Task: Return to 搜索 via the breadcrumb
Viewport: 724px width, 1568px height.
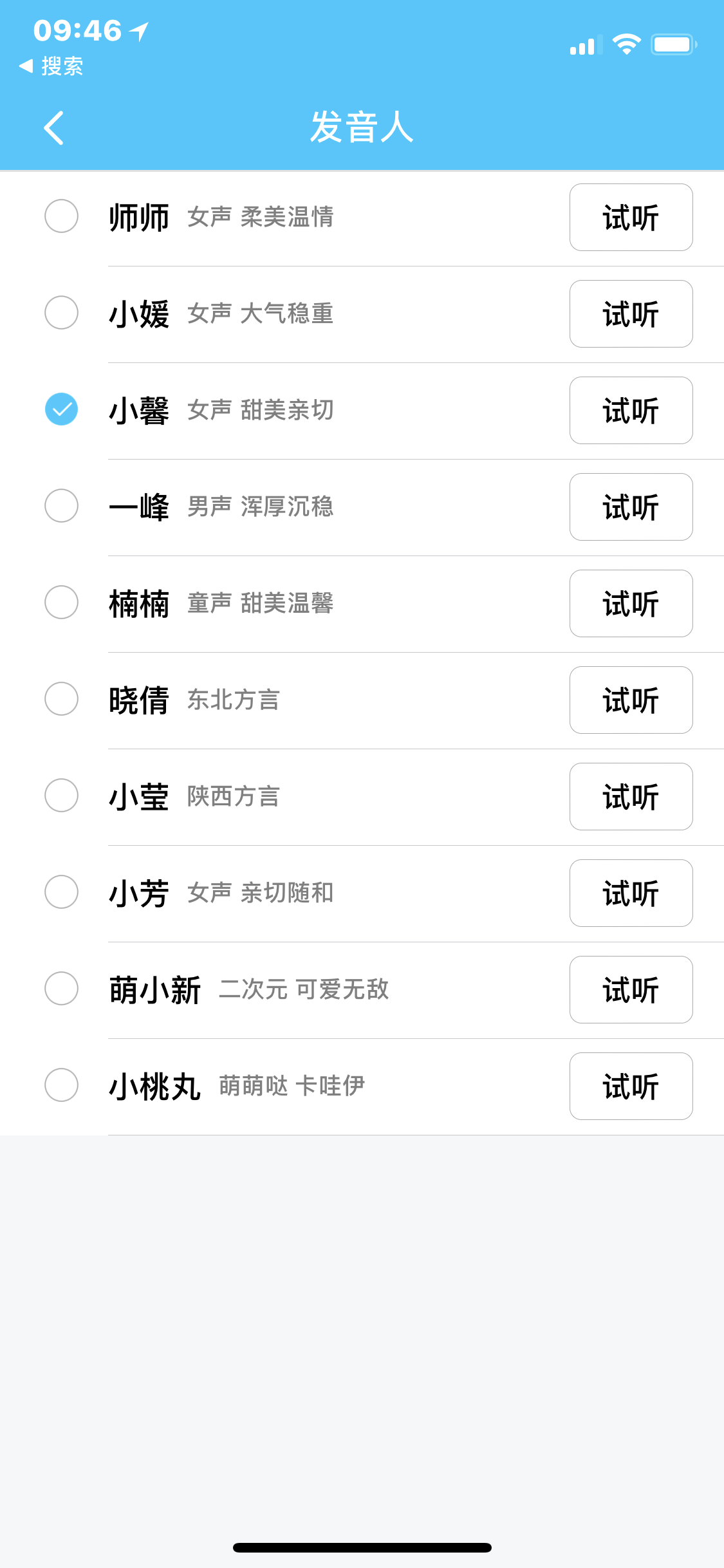Action: pyautogui.click(x=51, y=66)
